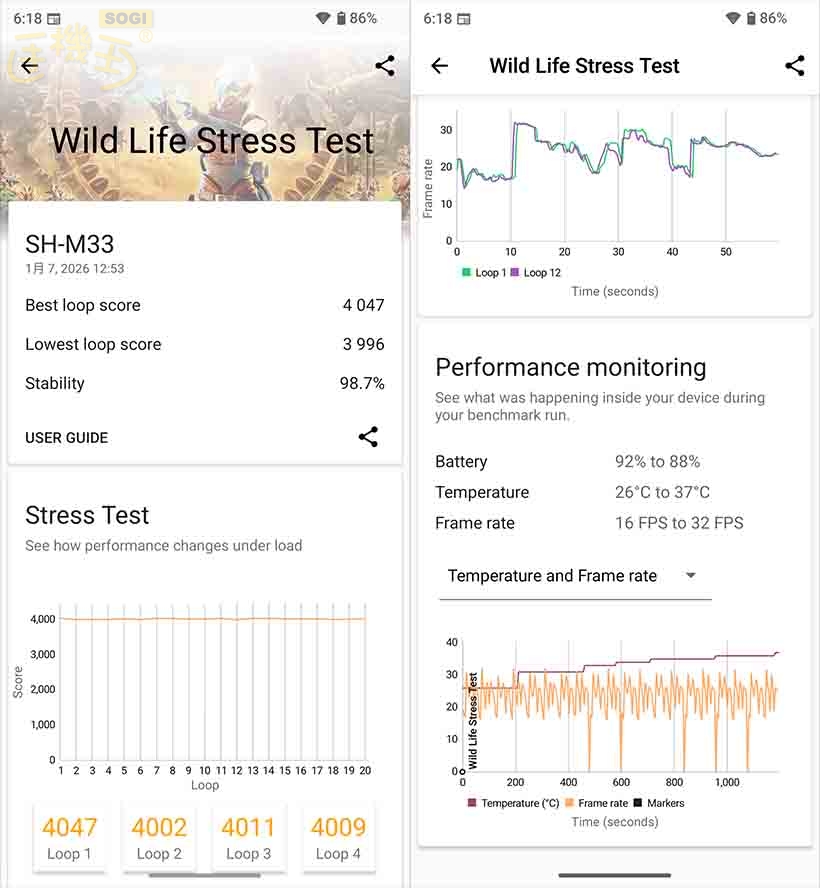Expand the chart metric selector chevron
The height and width of the screenshot is (888, 820).
[x=690, y=575]
